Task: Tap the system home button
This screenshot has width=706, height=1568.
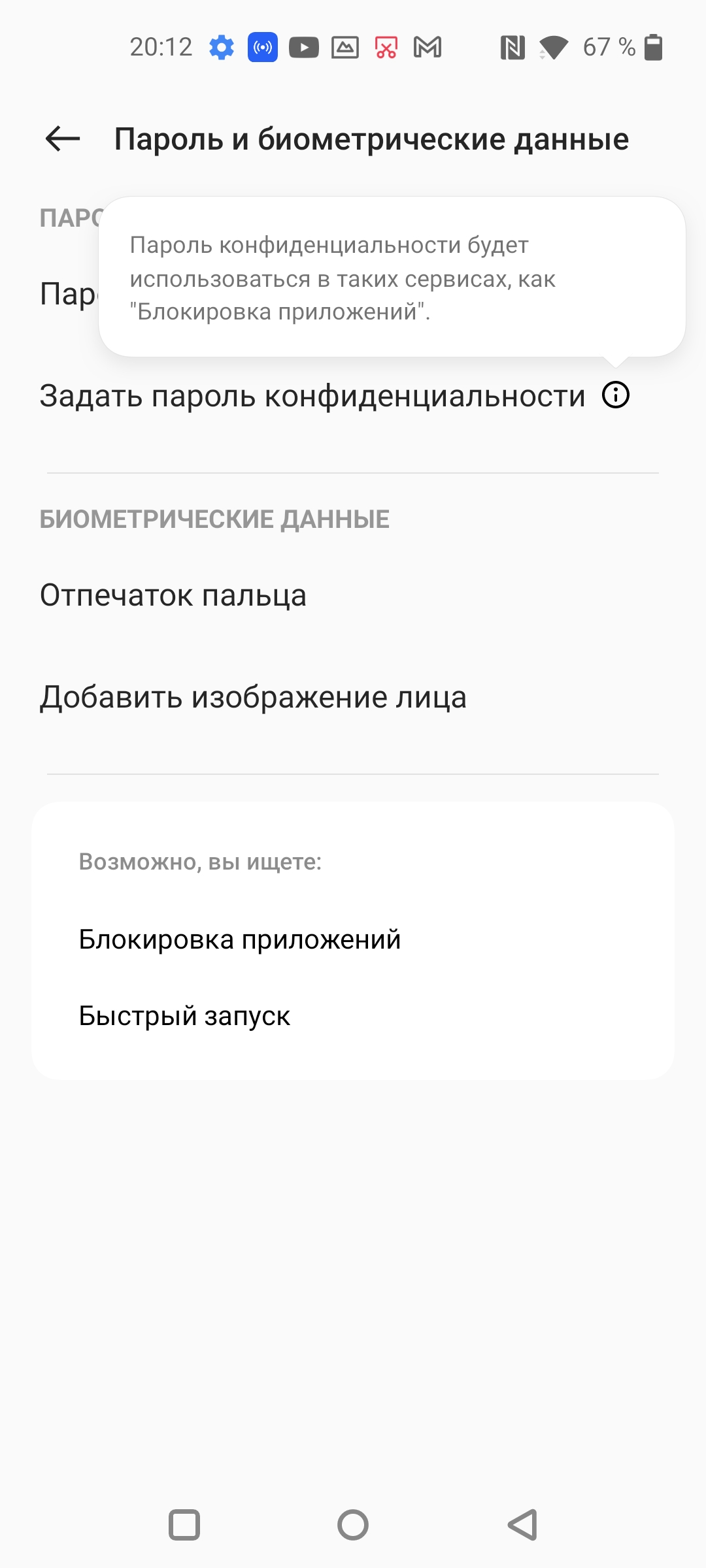Action: (x=353, y=1526)
